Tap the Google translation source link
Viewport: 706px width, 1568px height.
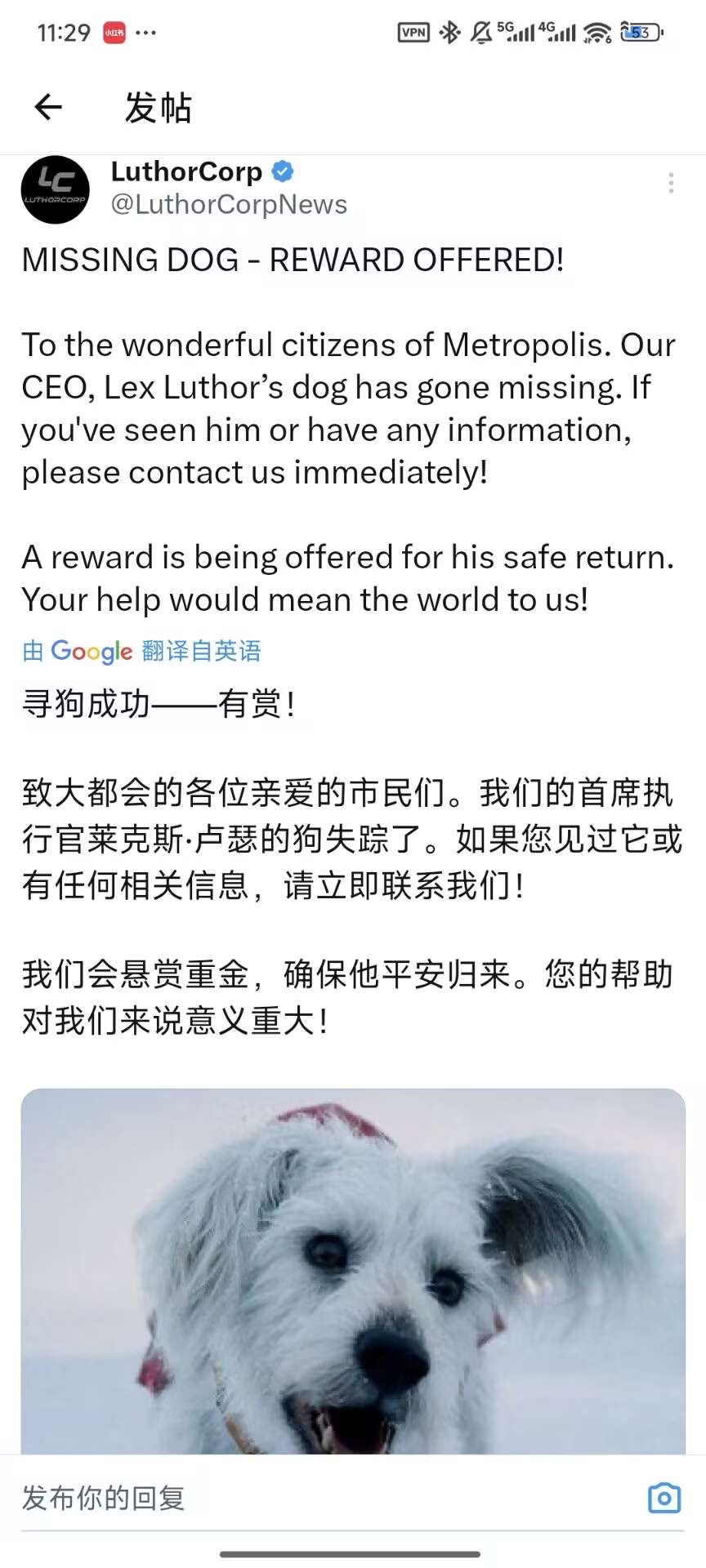click(141, 651)
